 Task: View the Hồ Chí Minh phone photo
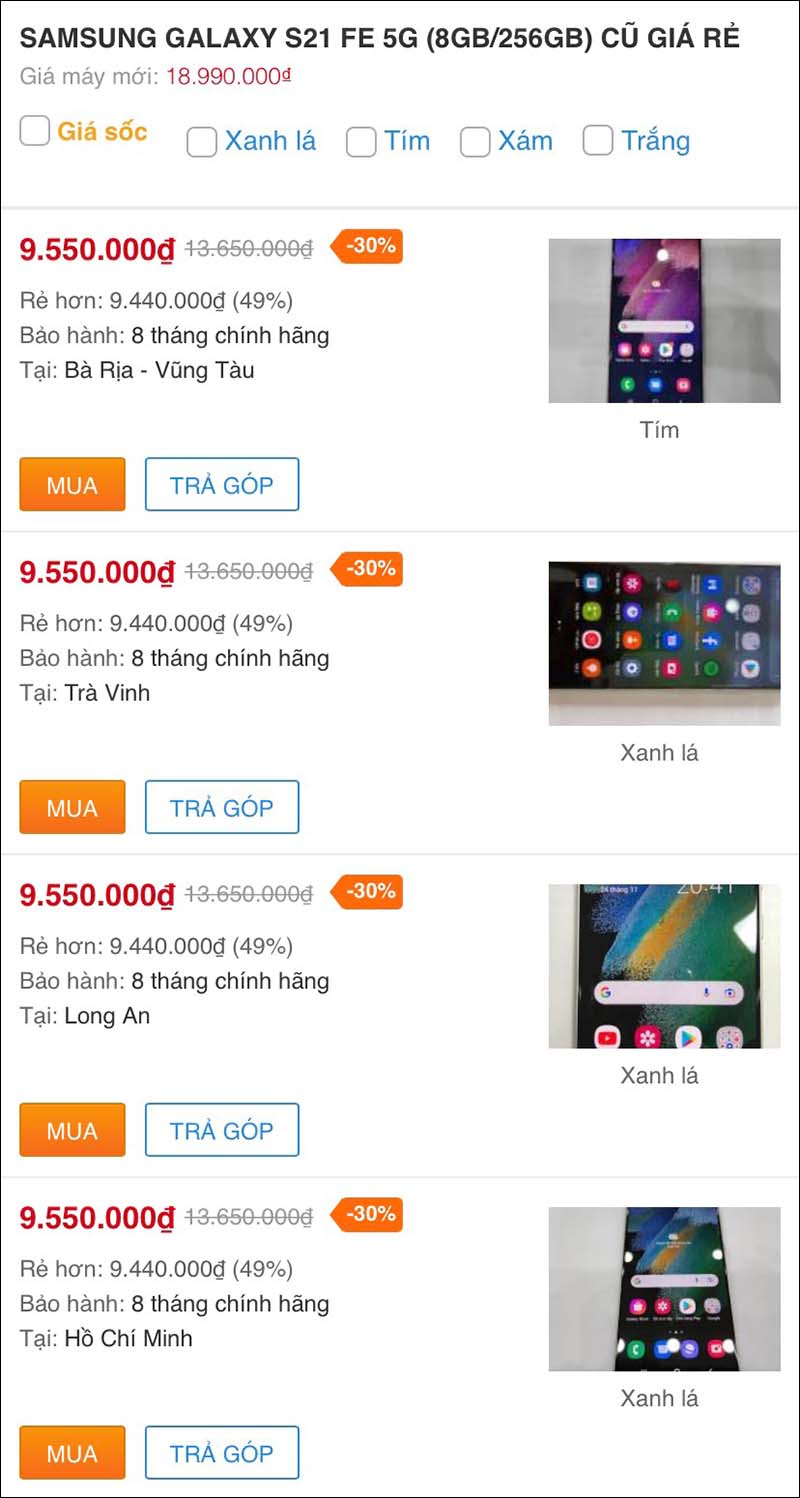click(x=664, y=1289)
